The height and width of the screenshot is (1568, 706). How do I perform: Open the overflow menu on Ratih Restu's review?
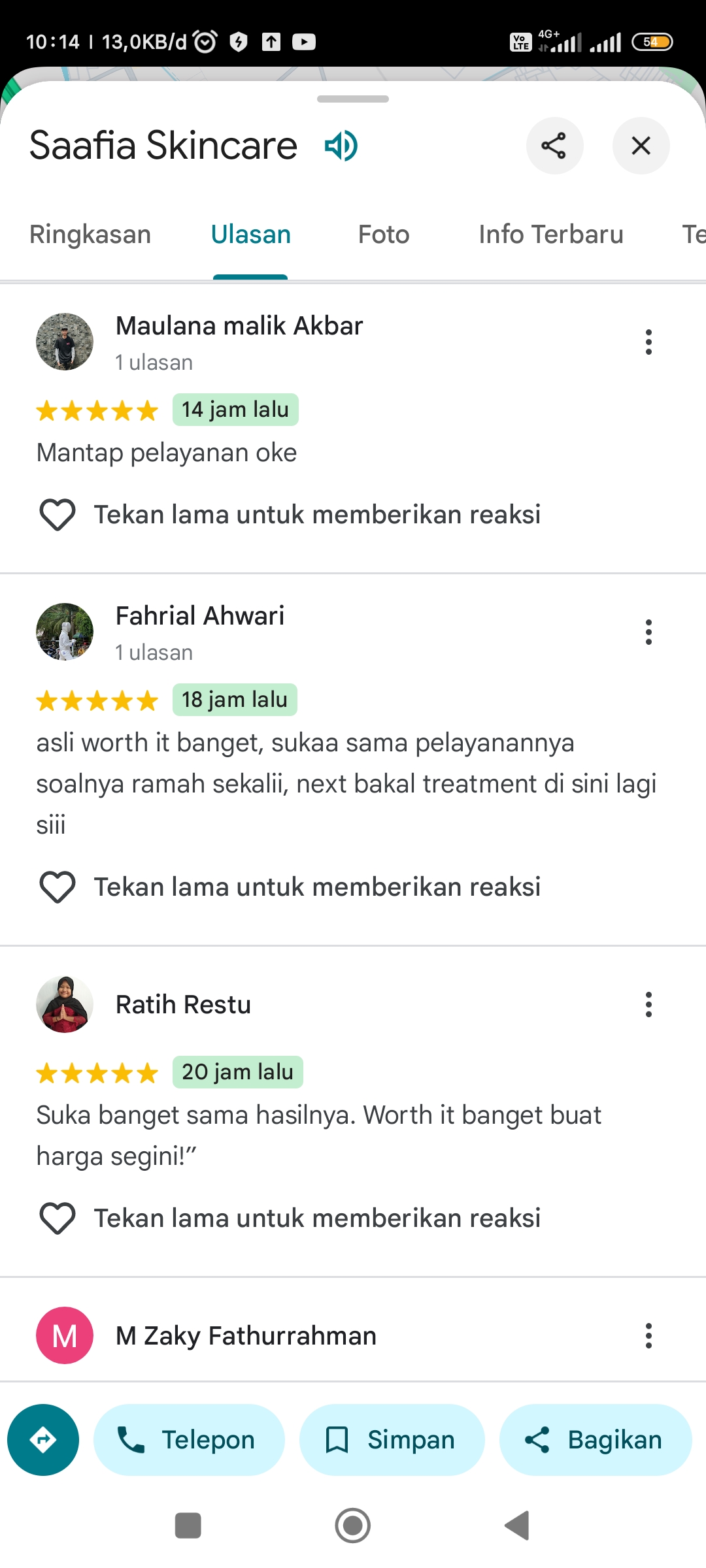click(648, 1004)
